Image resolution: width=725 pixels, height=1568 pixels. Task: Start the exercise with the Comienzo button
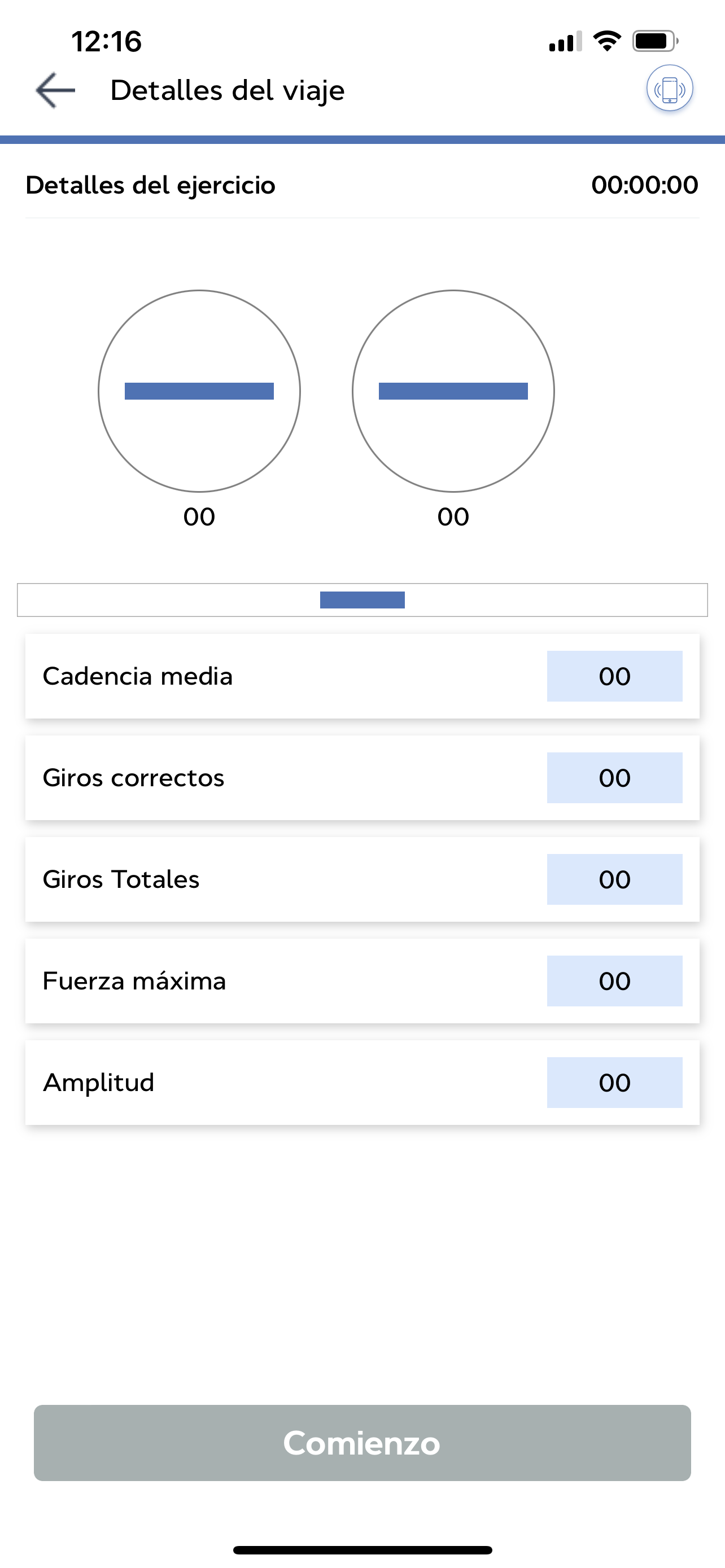[x=362, y=1443]
